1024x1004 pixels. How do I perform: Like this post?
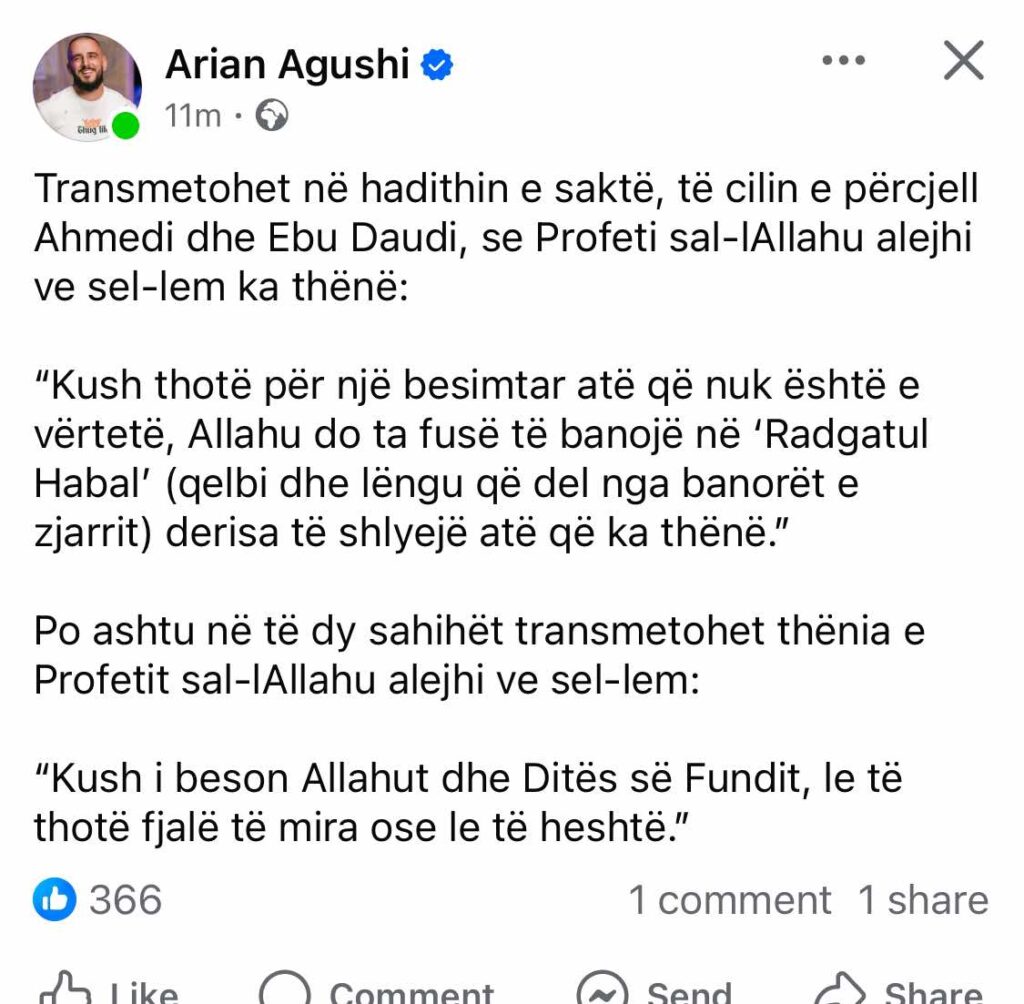tap(108, 988)
